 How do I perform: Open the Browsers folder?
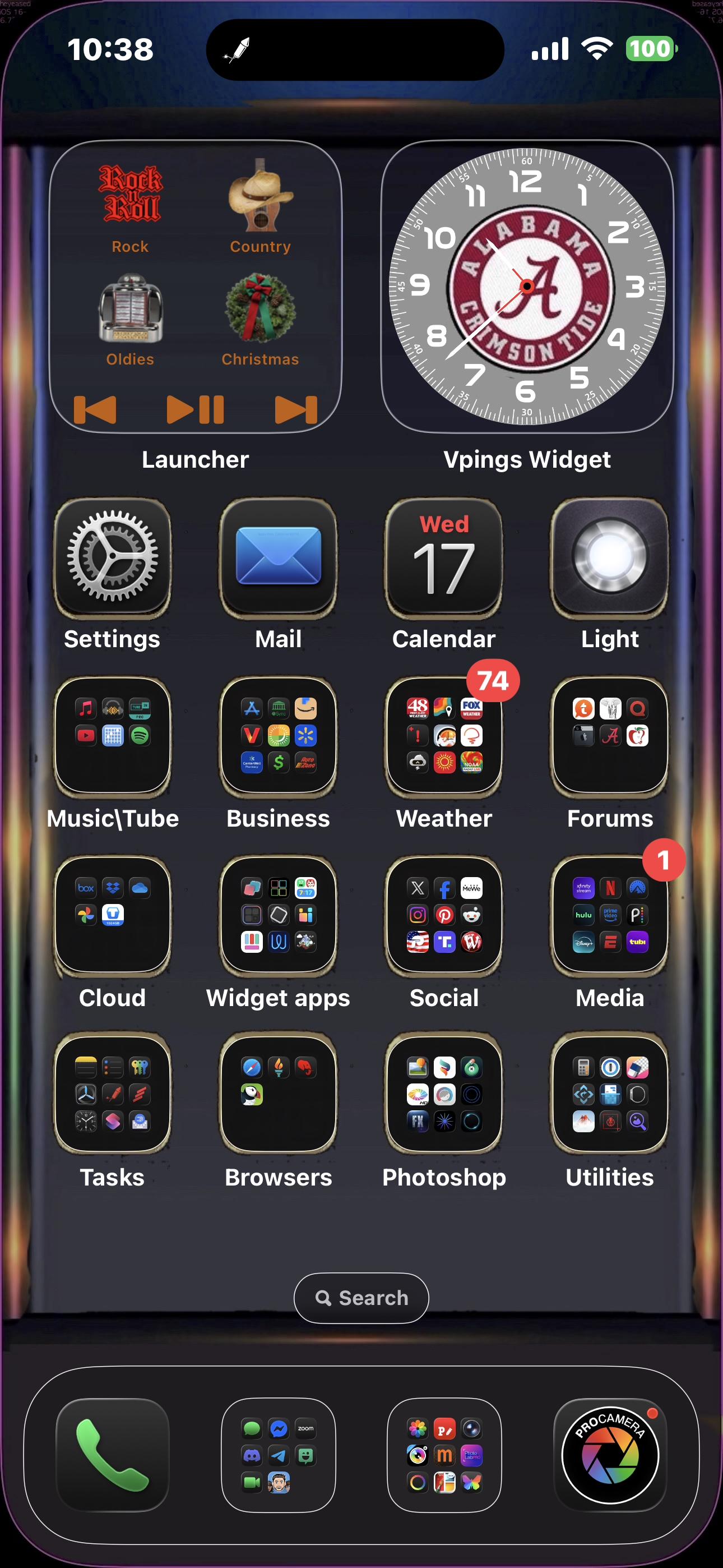[x=278, y=1094]
